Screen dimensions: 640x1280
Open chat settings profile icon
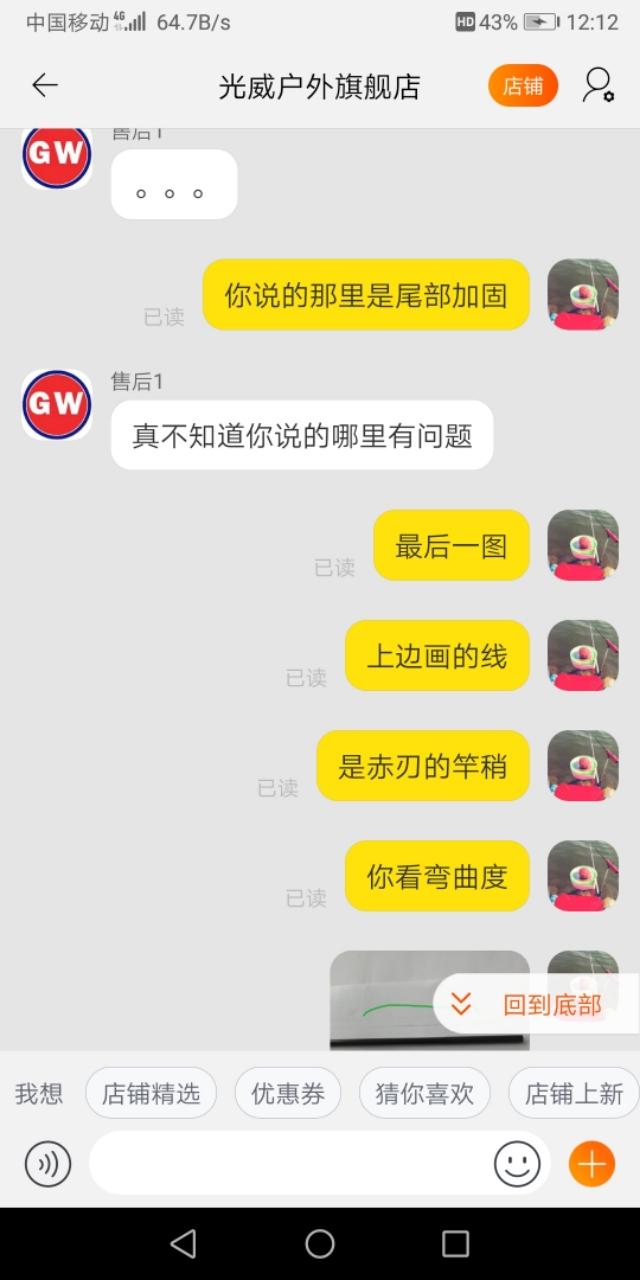598,86
